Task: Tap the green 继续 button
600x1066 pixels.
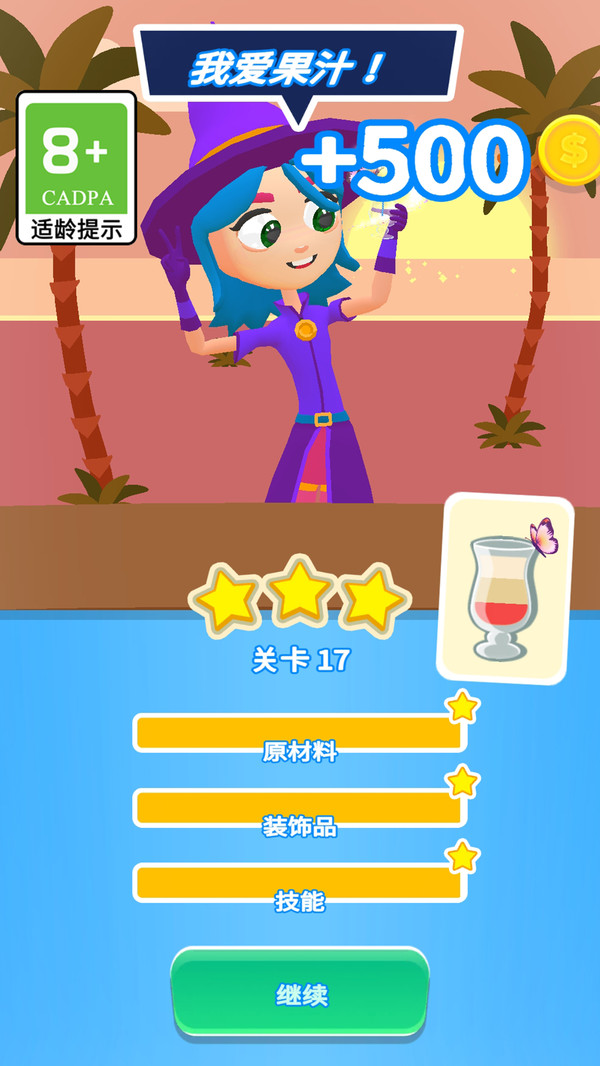Action: coord(300,991)
